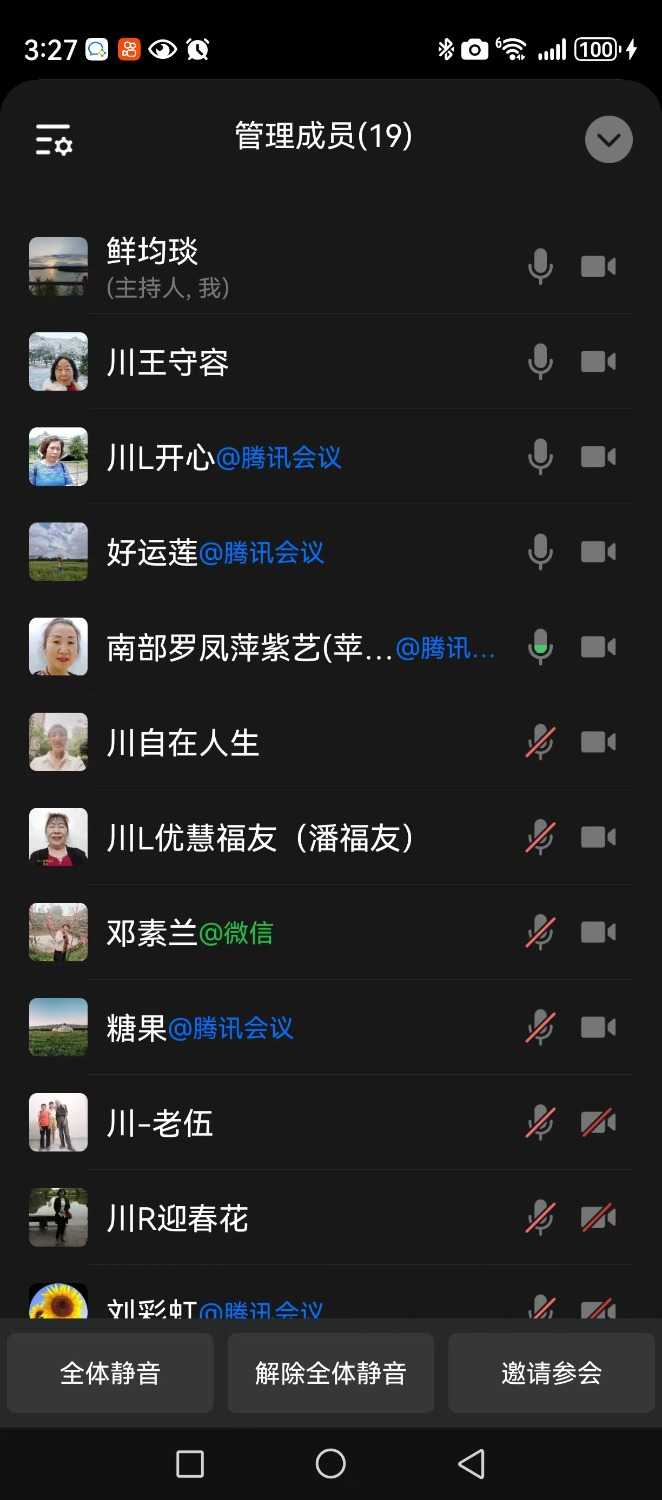Mute the microphone of 好运莲
Screen dimensions: 662x1500
click(x=540, y=552)
